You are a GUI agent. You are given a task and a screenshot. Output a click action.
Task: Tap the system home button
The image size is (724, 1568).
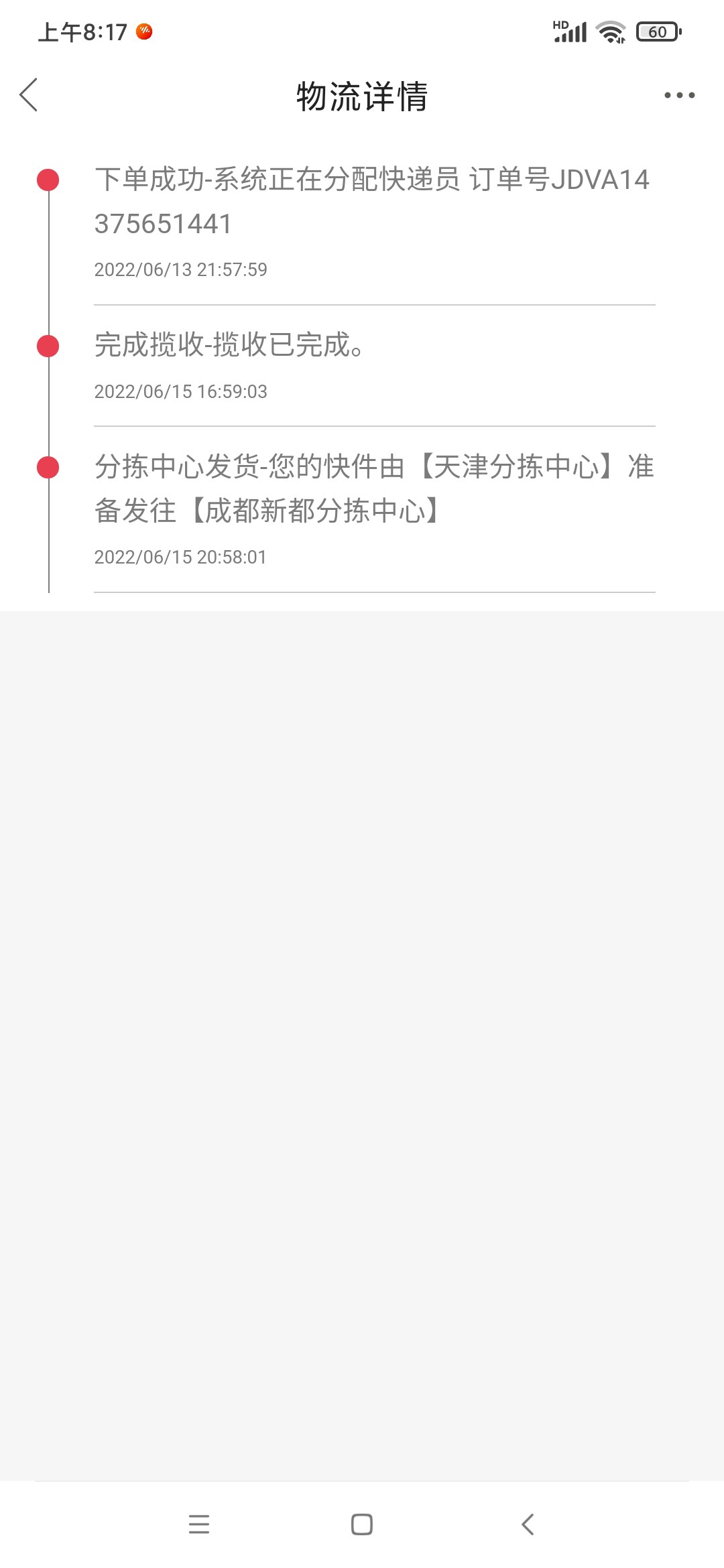click(x=362, y=1524)
